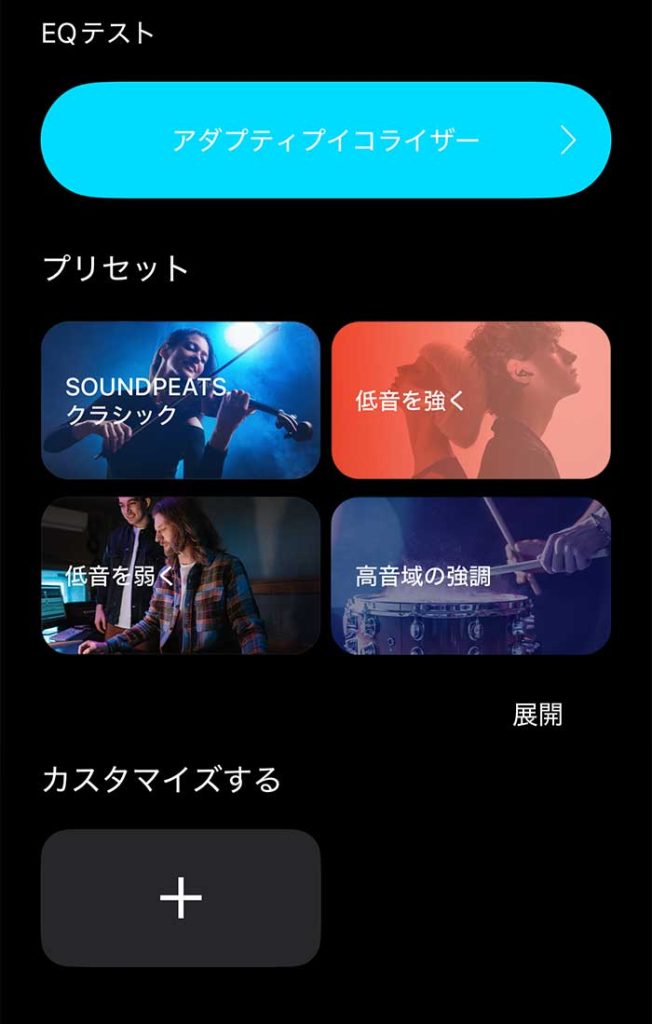Select the SOUNDPEATS クラシック preset

(181, 400)
